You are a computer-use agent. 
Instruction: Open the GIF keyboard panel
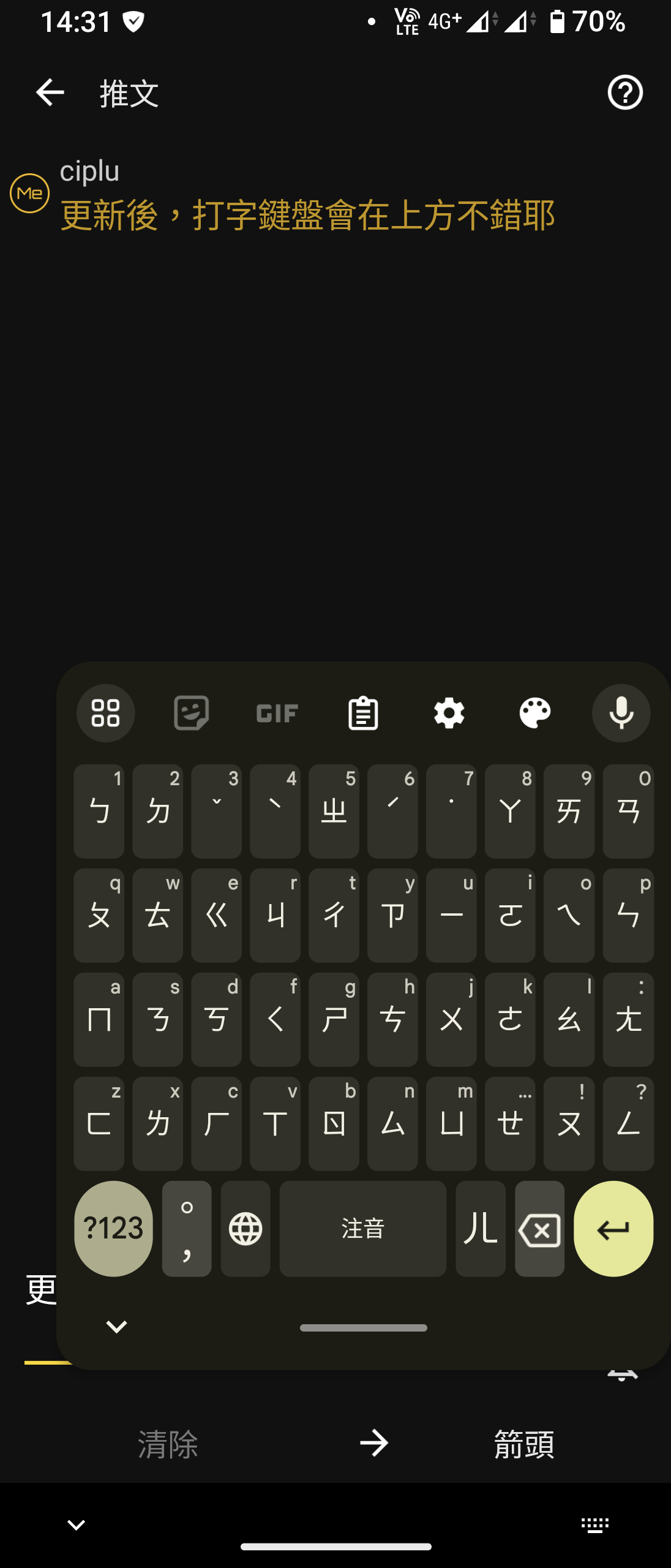coord(277,713)
